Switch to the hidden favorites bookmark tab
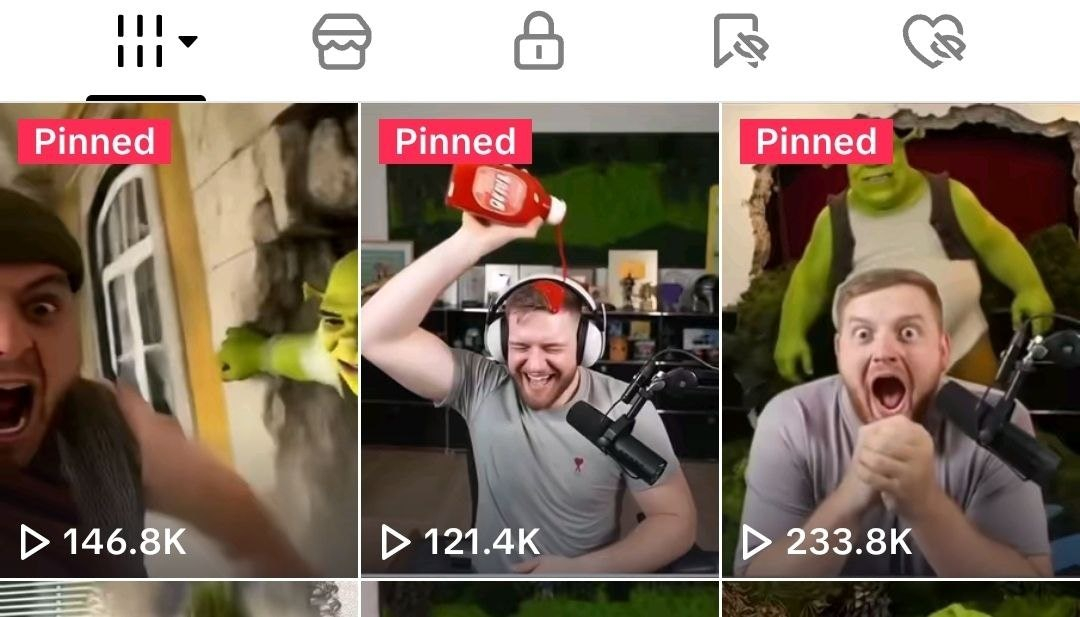Screen dimensions: 1080x617 click(x=738, y=44)
